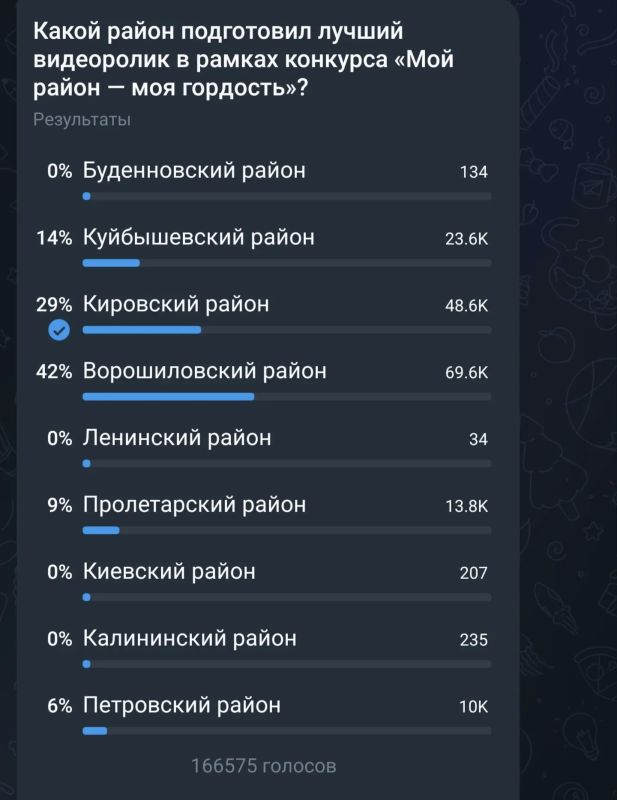Select the Калининский район option

coord(263,648)
